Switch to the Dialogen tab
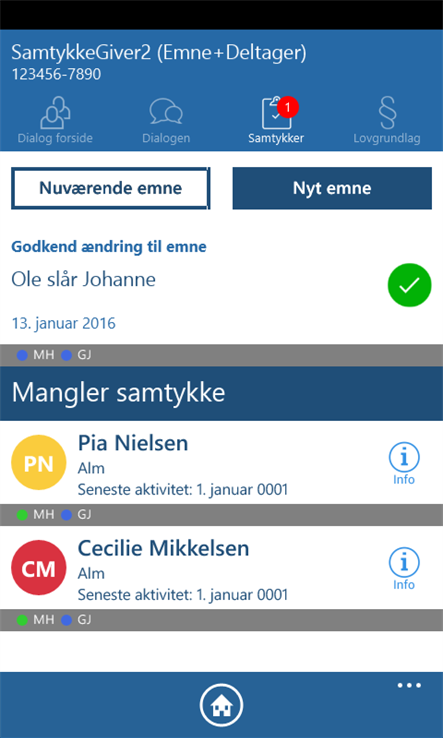 click(166, 120)
